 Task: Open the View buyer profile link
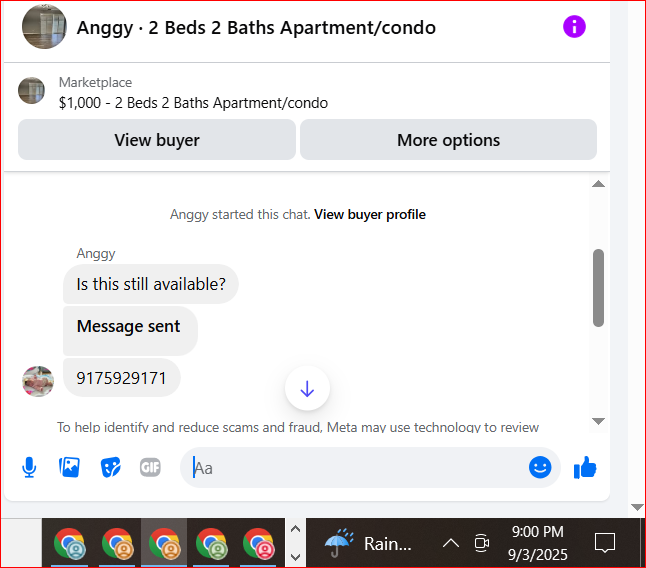(370, 215)
